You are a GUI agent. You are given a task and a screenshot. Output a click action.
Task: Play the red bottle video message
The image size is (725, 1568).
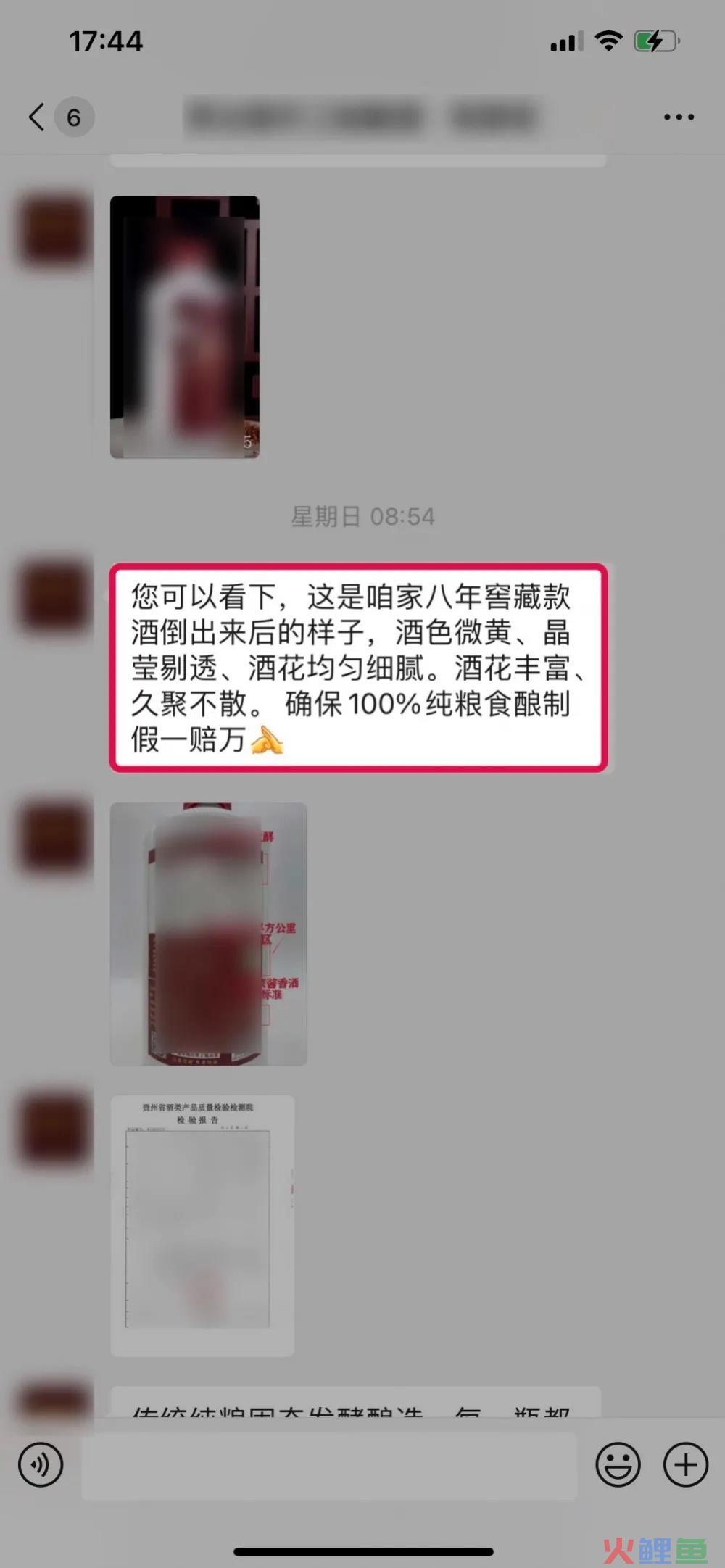tap(184, 327)
